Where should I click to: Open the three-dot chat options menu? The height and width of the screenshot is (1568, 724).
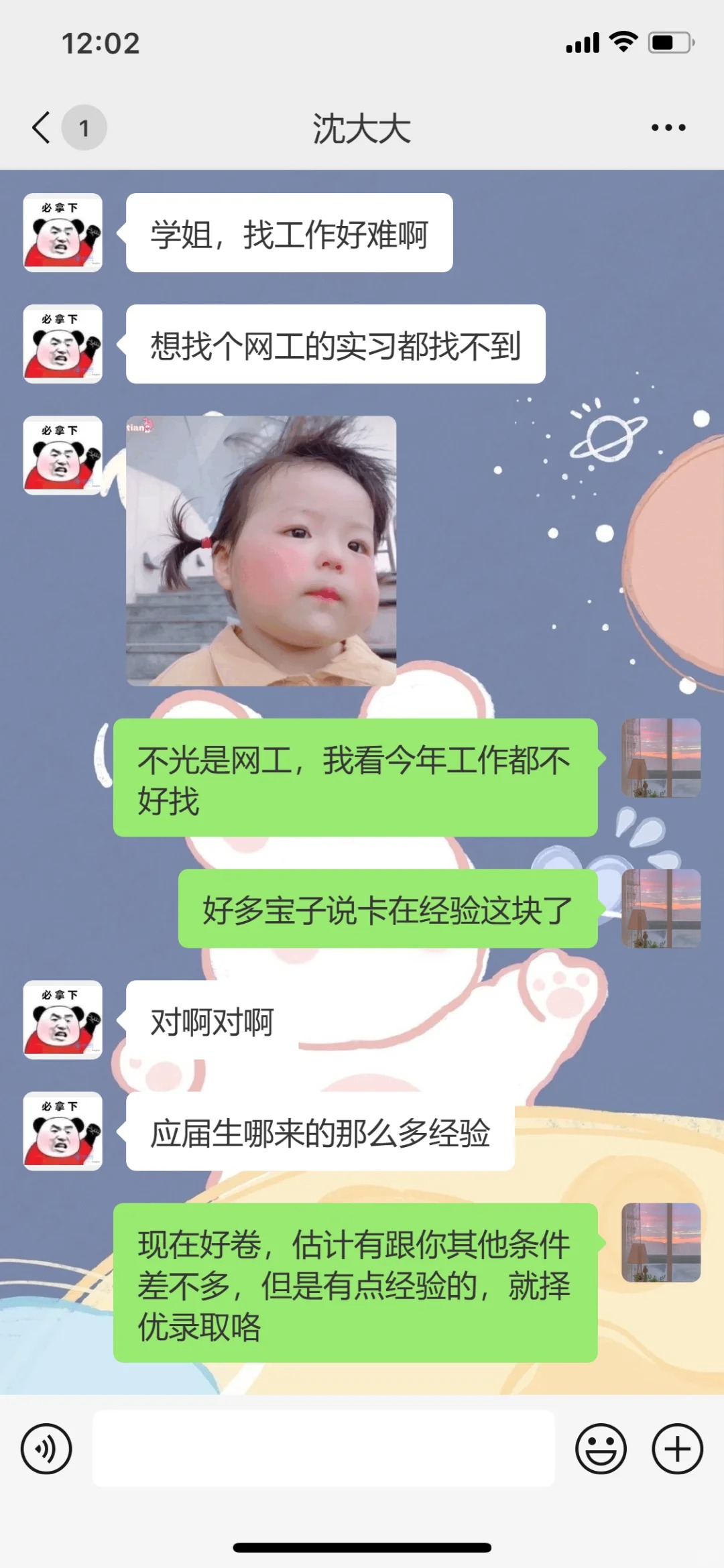pyautogui.click(x=668, y=127)
